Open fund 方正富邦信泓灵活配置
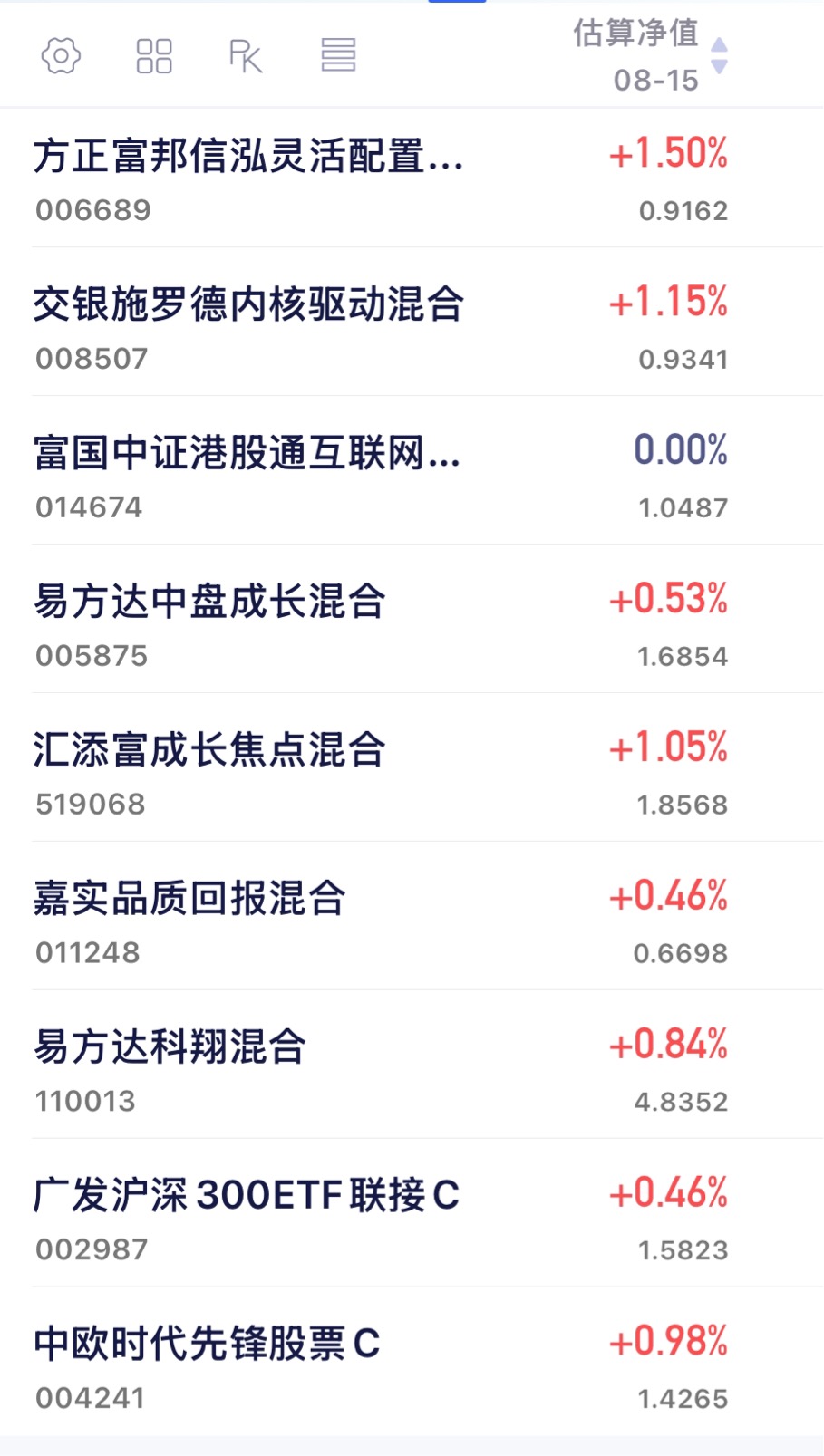824x1456 pixels. coord(412,178)
